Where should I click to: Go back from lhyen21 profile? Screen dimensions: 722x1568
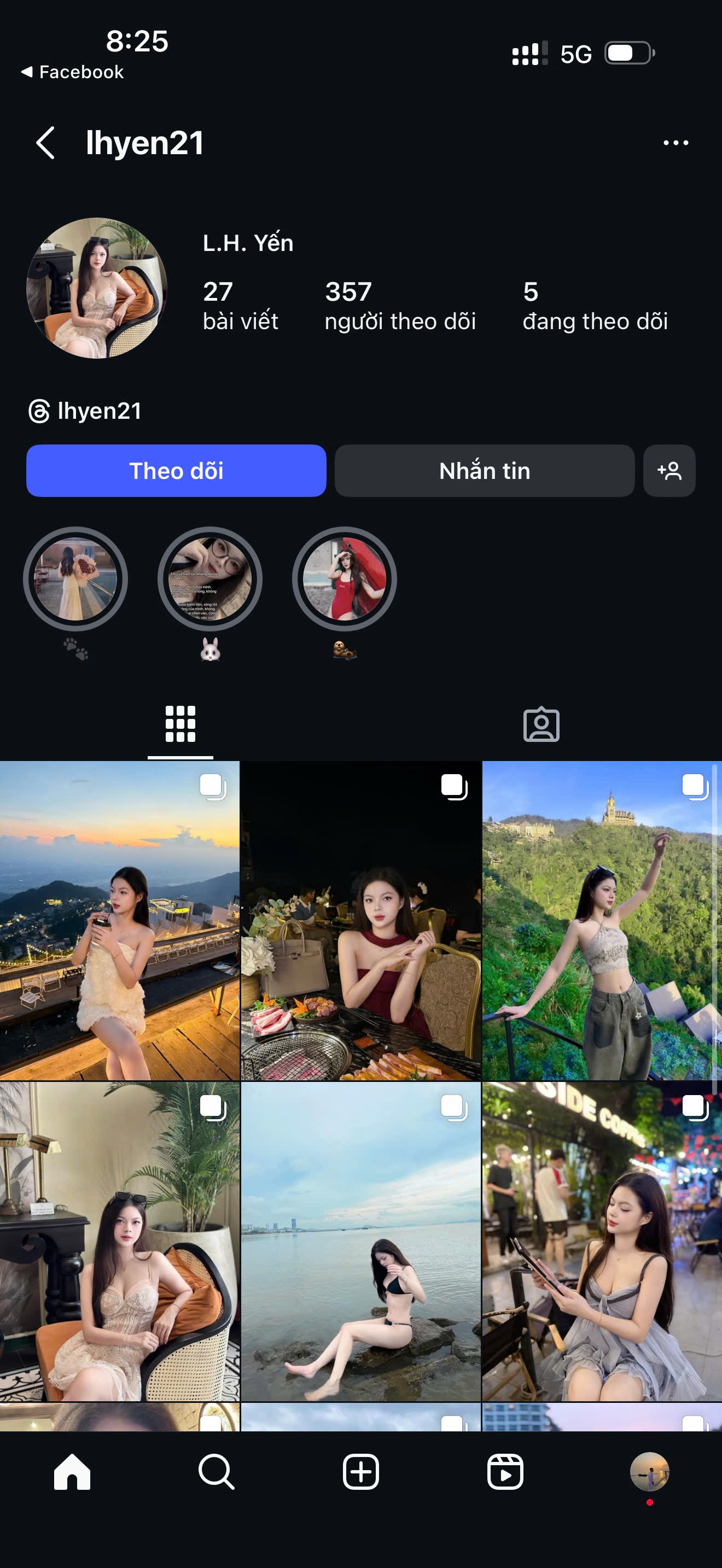[45, 143]
